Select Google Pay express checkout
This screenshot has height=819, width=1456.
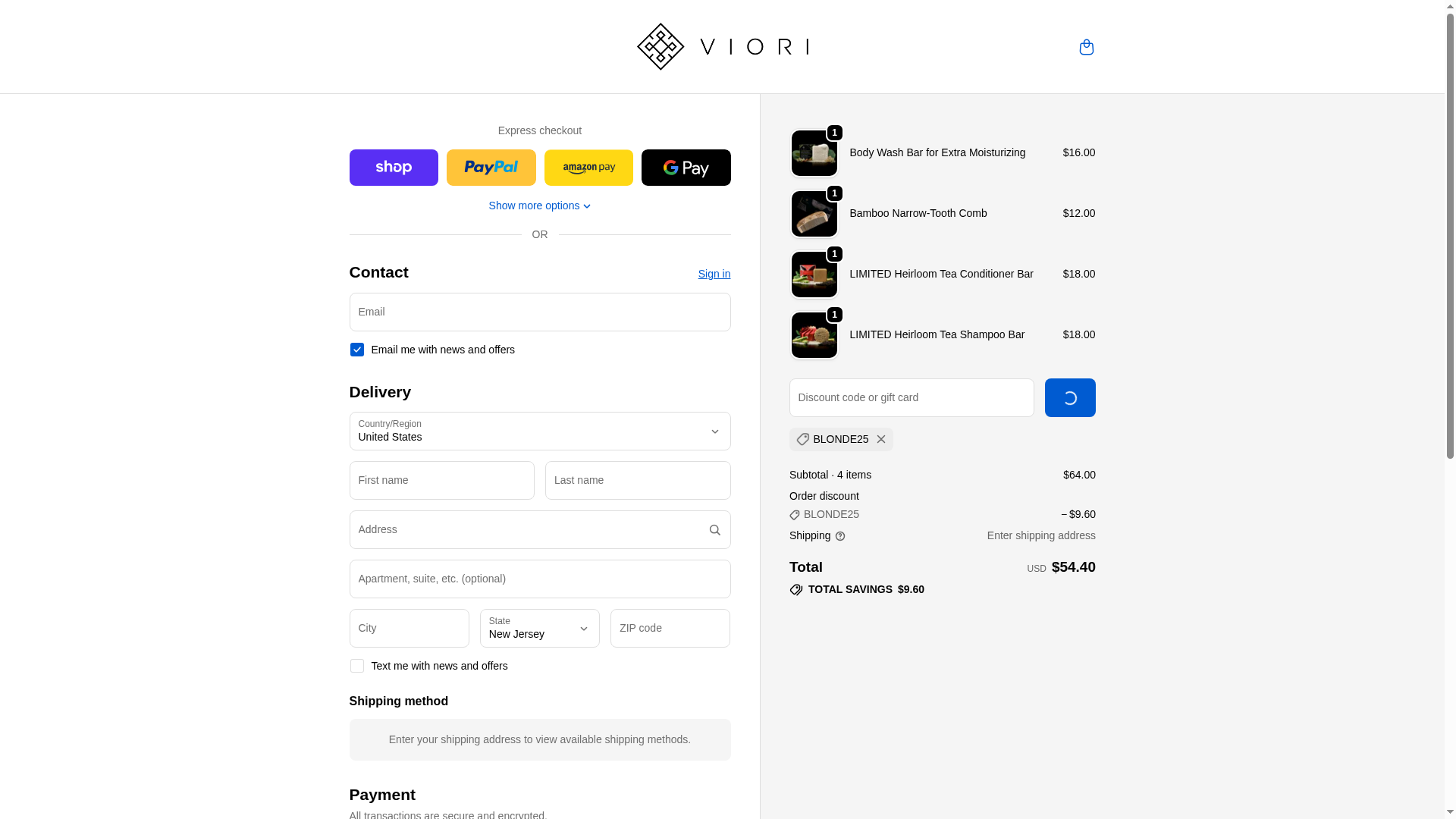pyautogui.click(x=686, y=168)
